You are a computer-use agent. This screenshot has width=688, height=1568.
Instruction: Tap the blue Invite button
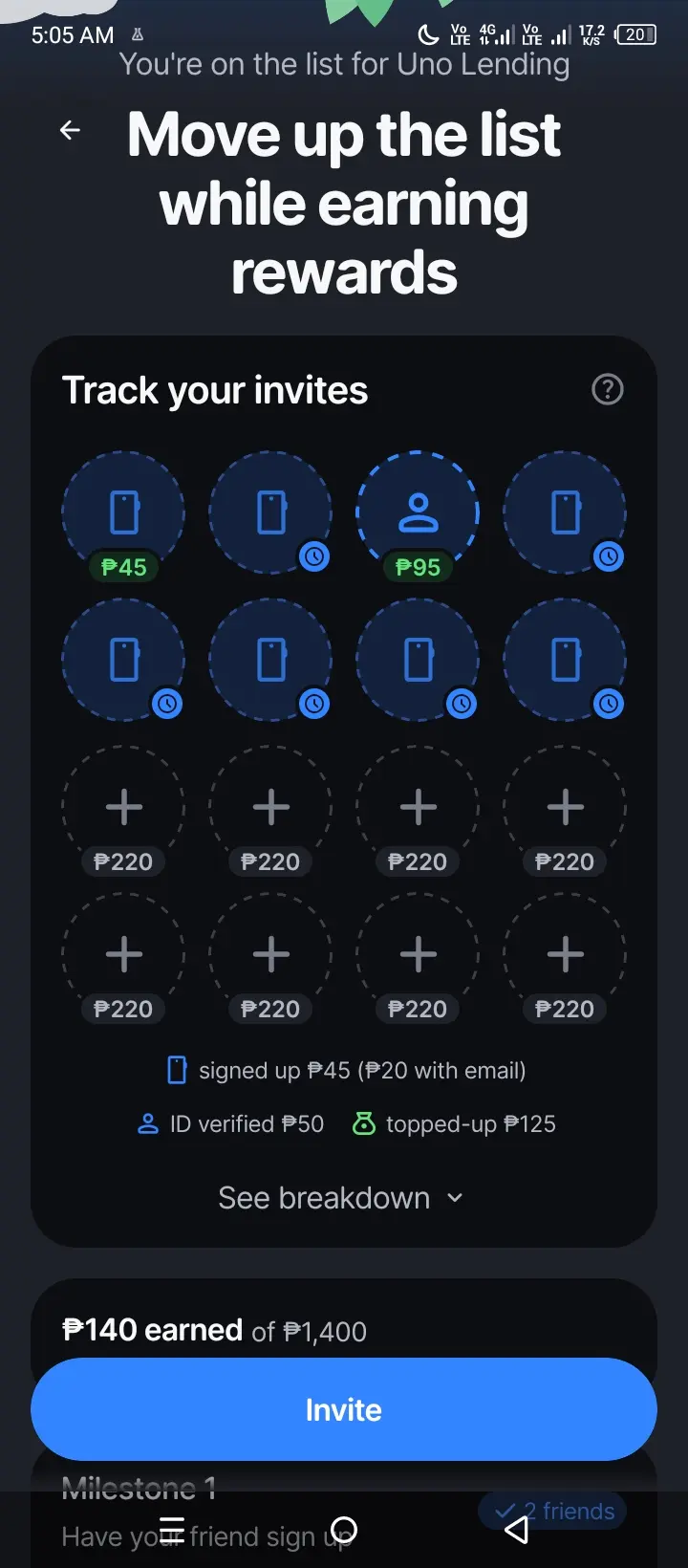click(344, 1409)
